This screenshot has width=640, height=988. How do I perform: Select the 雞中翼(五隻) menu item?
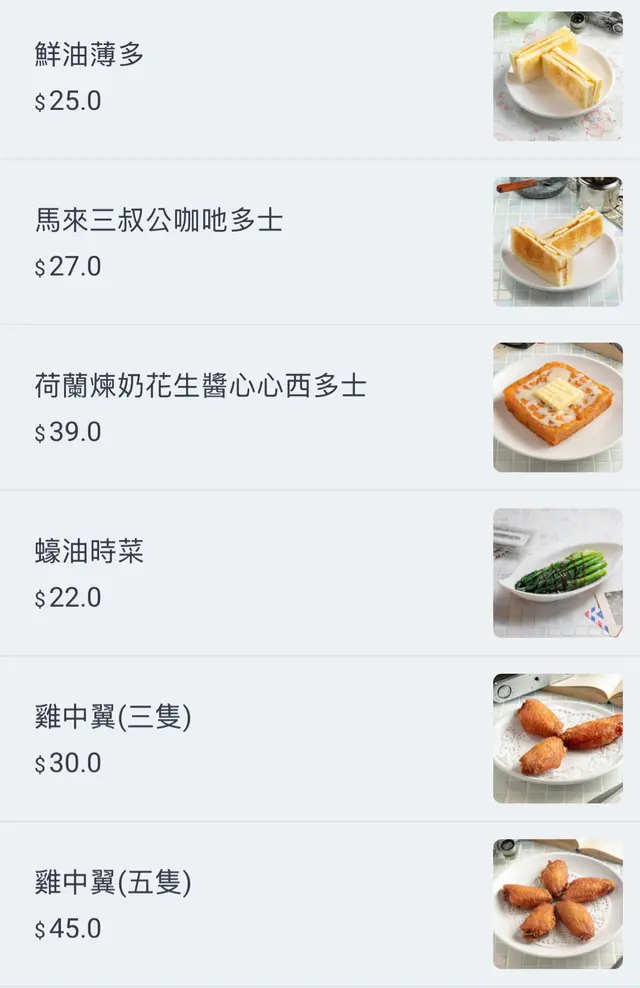113,883
